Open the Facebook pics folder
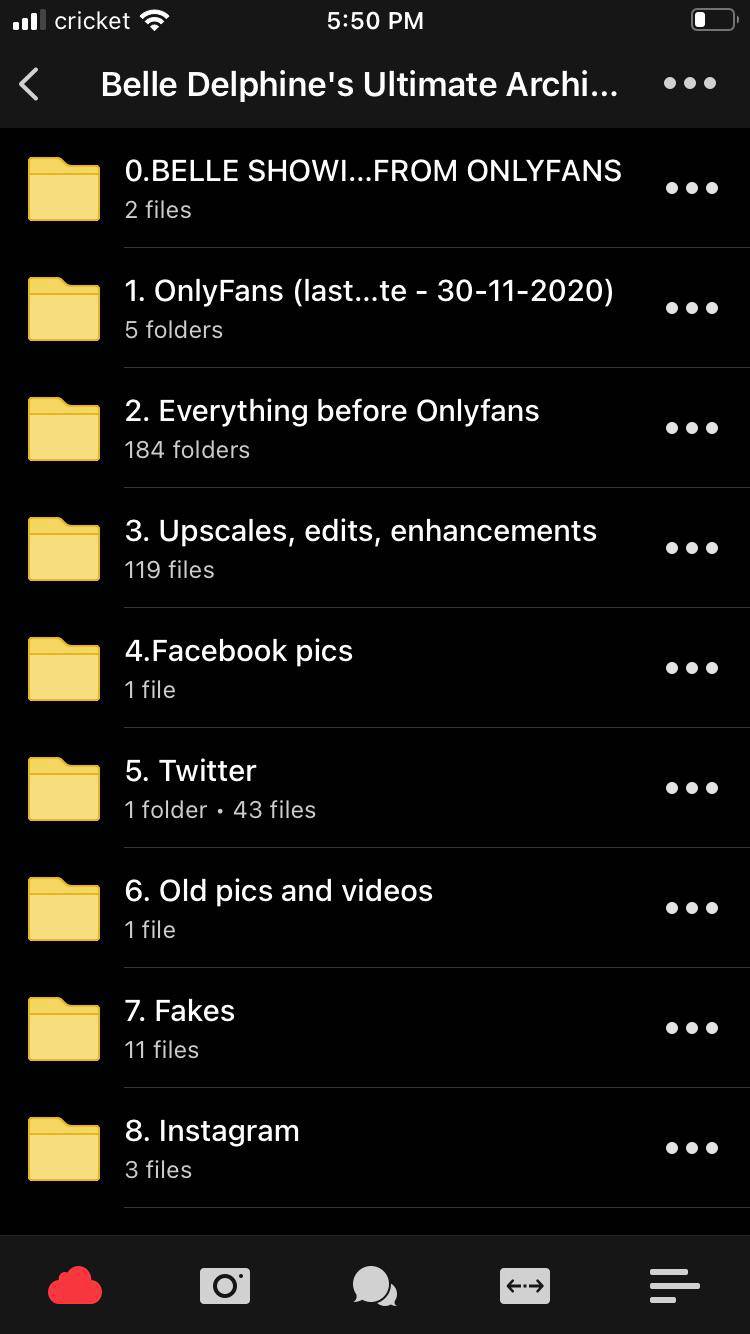The image size is (750, 1334). [238, 668]
